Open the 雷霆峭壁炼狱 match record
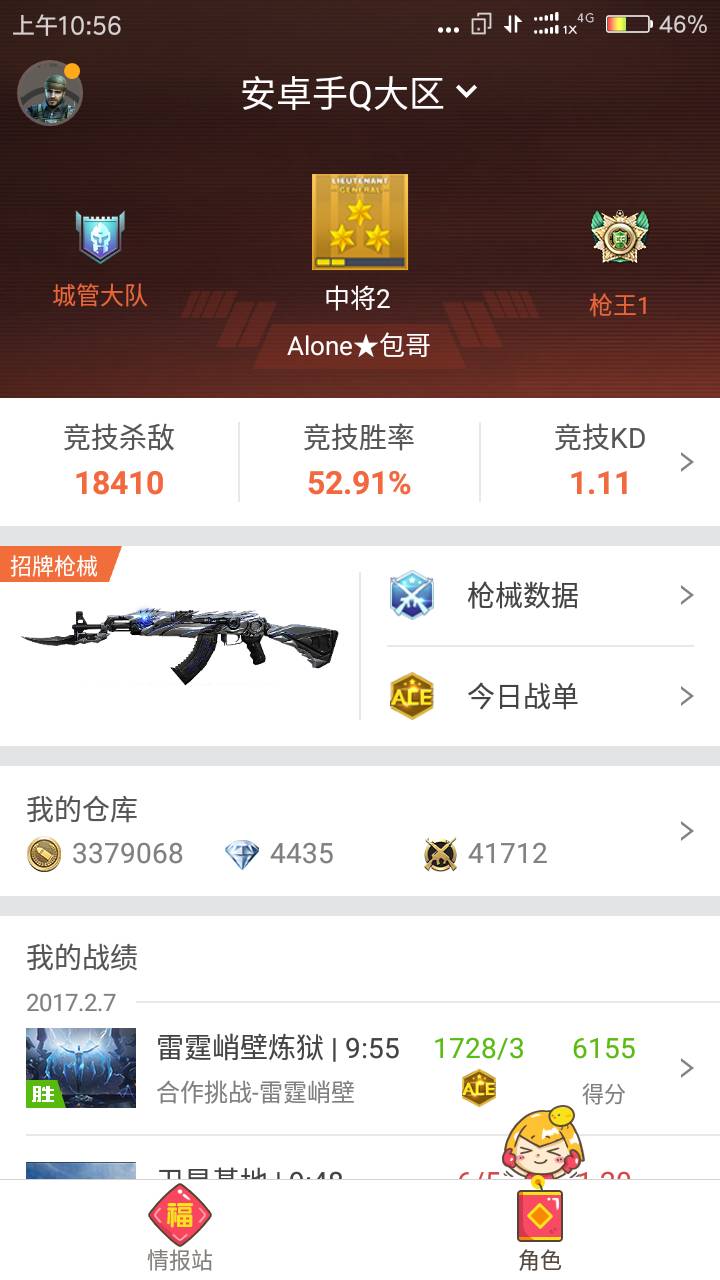 tap(360, 1068)
